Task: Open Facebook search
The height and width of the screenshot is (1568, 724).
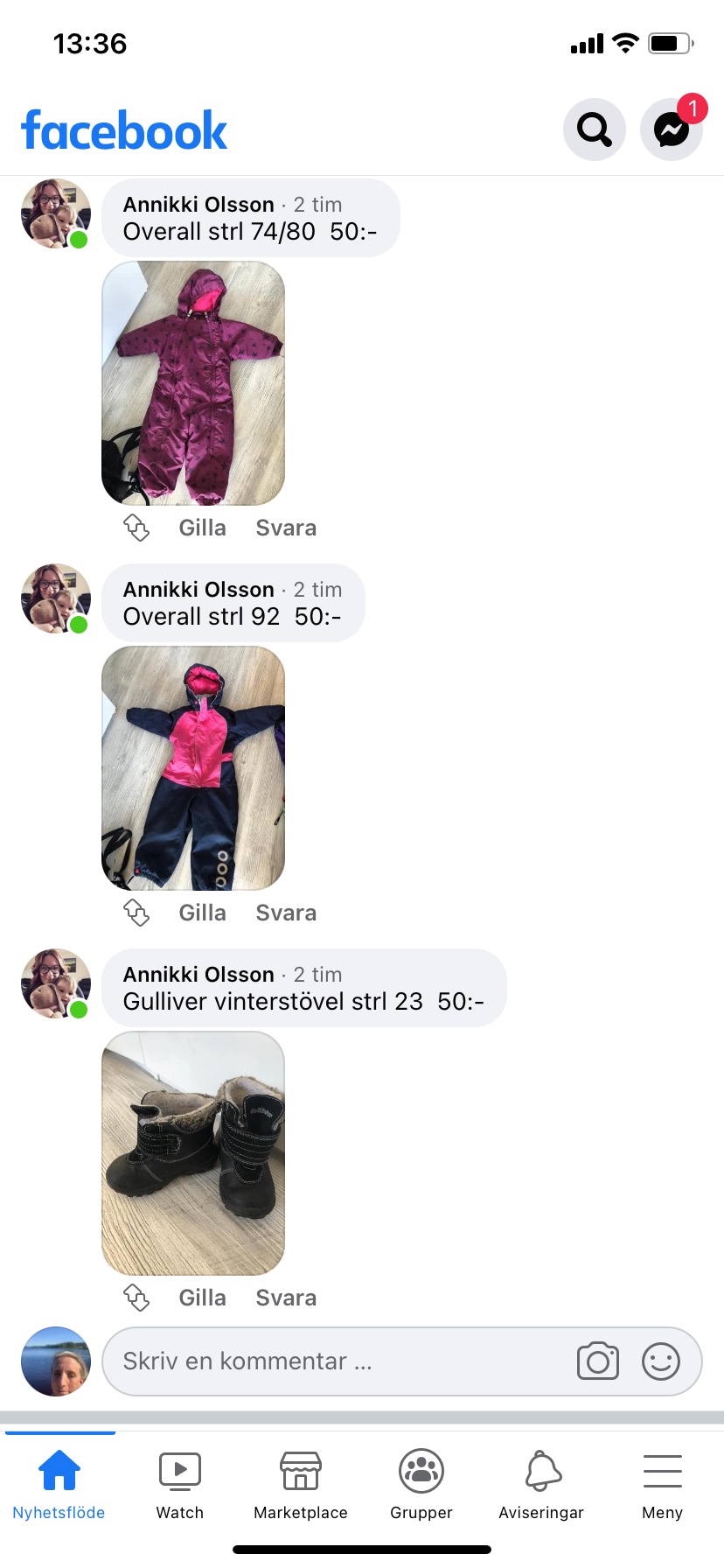Action: pos(594,129)
